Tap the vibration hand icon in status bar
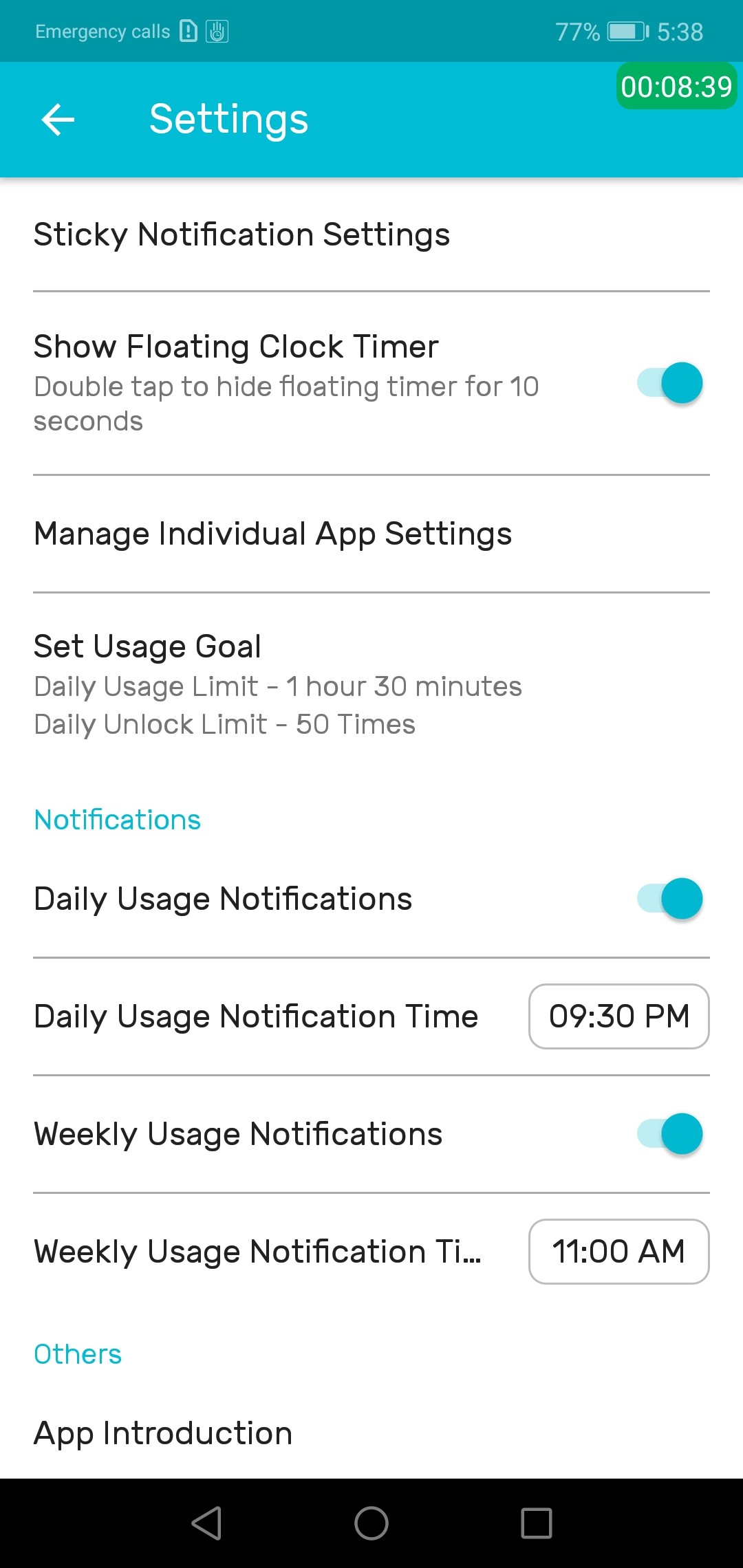 point(219,30)
